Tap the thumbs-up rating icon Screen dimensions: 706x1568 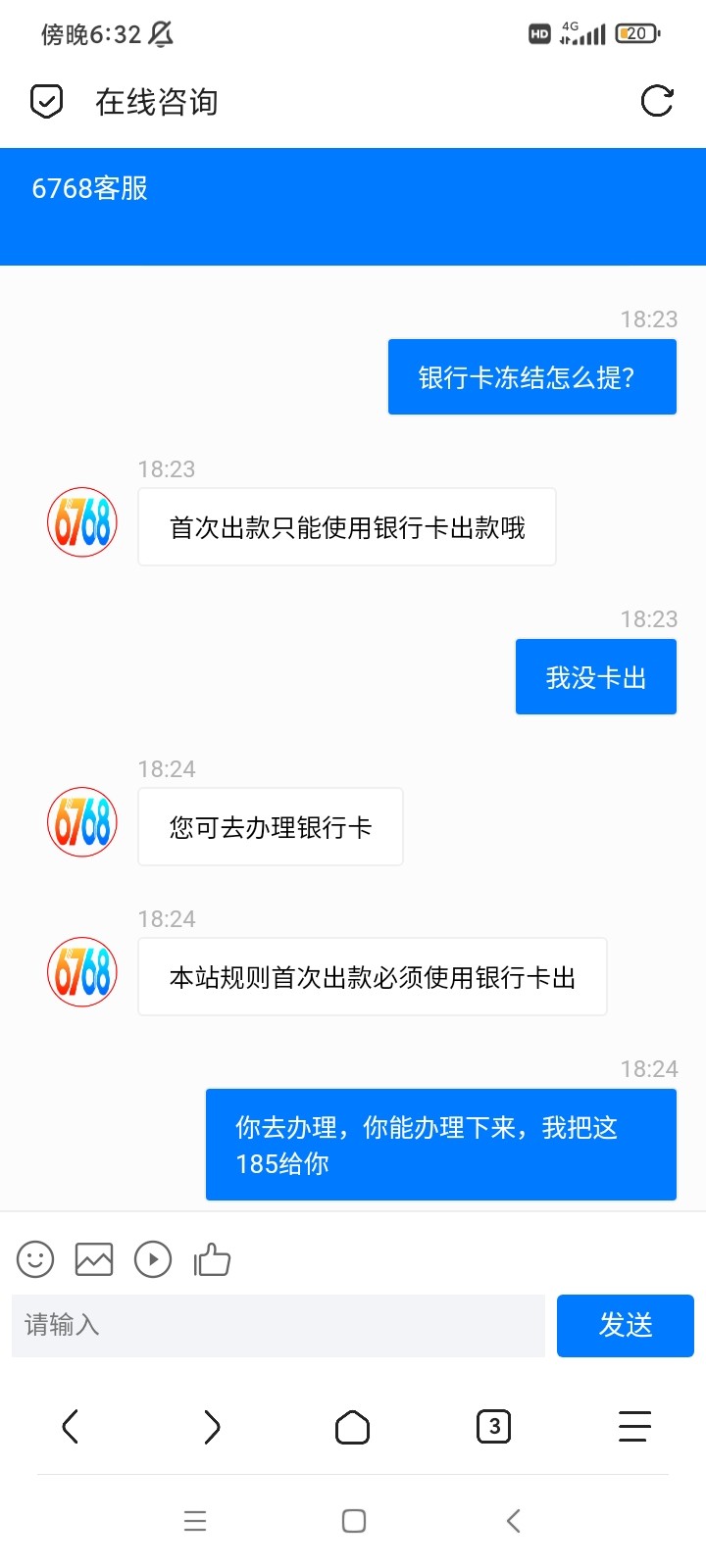[212, 1259]
